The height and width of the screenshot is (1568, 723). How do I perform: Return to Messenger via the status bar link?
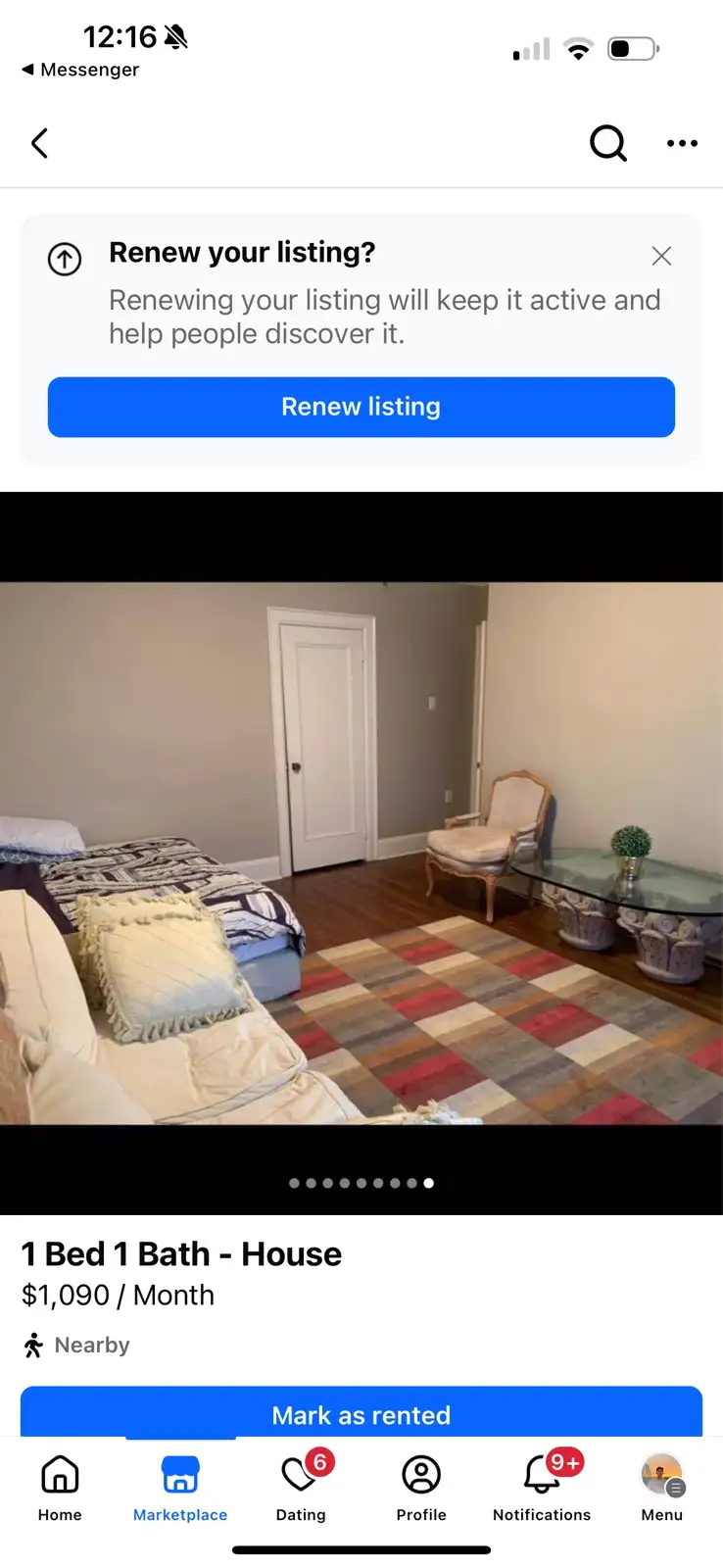80,70
